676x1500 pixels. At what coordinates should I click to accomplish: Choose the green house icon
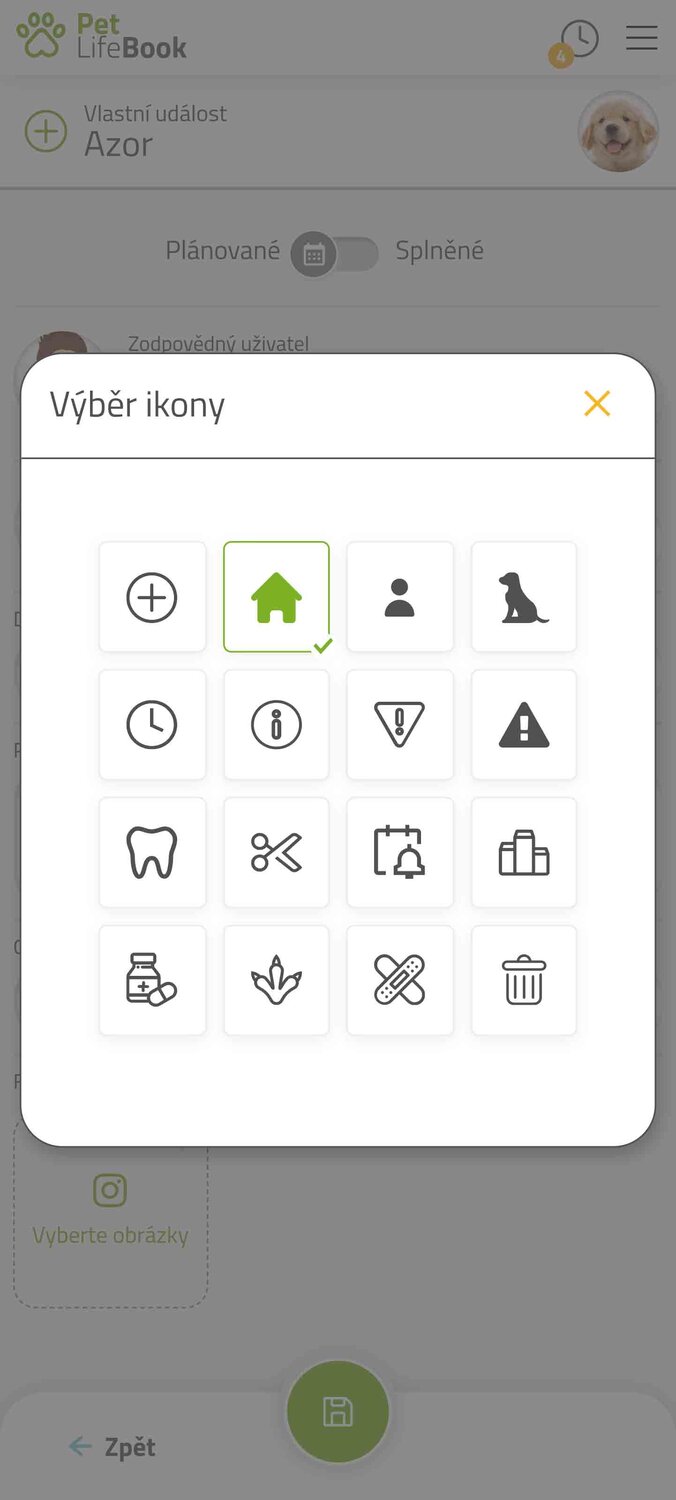click(276, 597)
